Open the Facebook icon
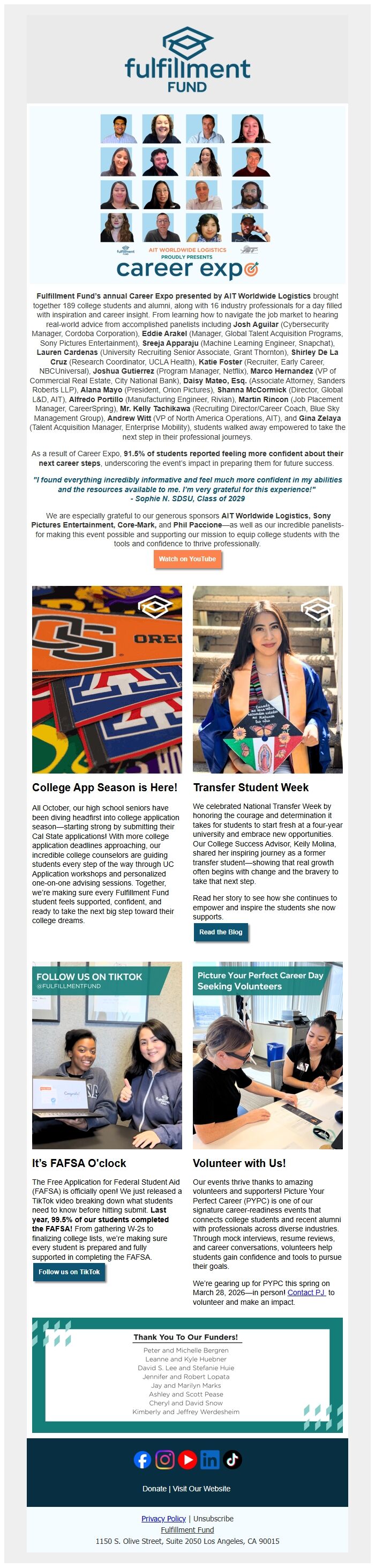The width and height of the screenshot is (375, 1568). (142, 1459)
